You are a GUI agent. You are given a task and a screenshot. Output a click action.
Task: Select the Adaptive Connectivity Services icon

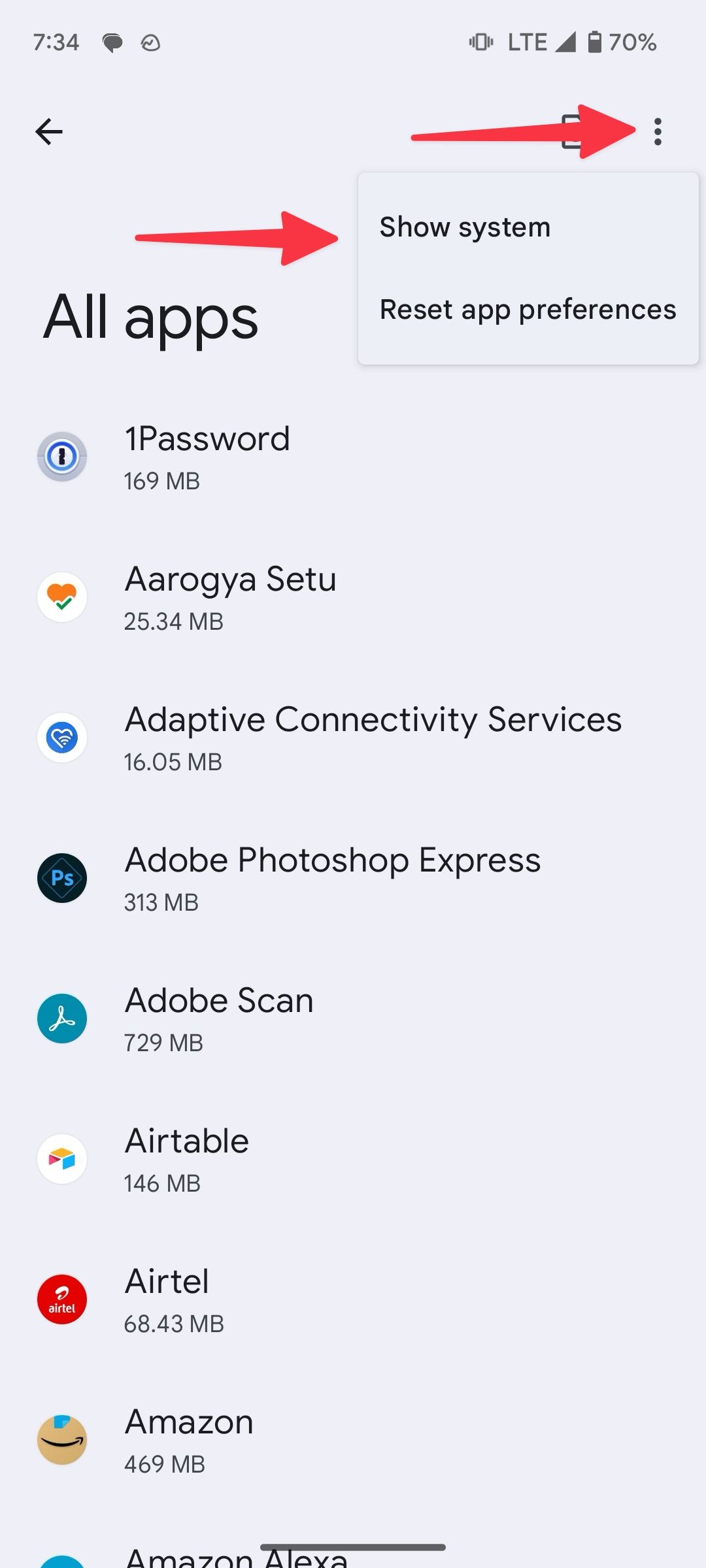point(61,737)
